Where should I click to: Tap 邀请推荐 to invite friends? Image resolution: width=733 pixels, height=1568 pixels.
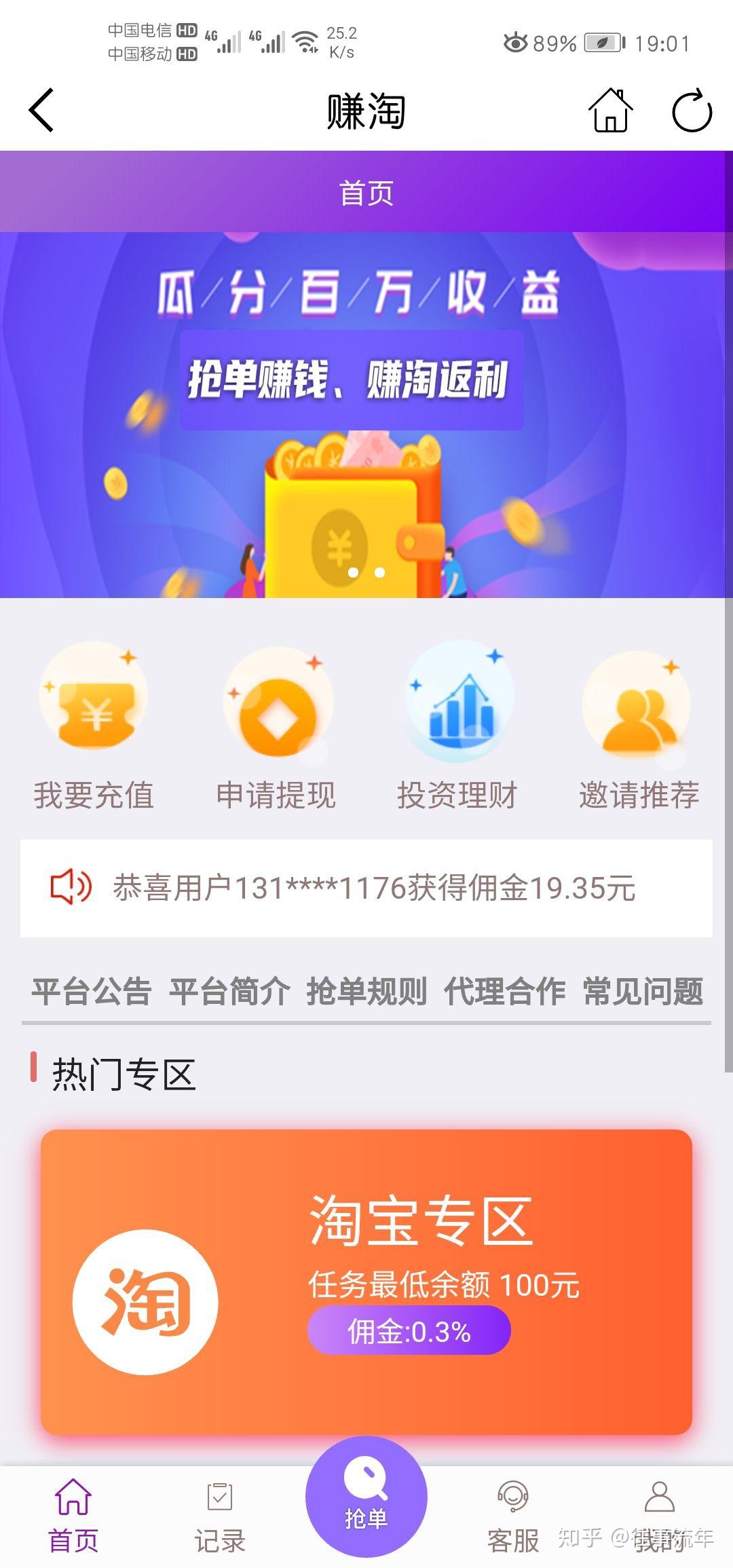(x=639, y=726)
